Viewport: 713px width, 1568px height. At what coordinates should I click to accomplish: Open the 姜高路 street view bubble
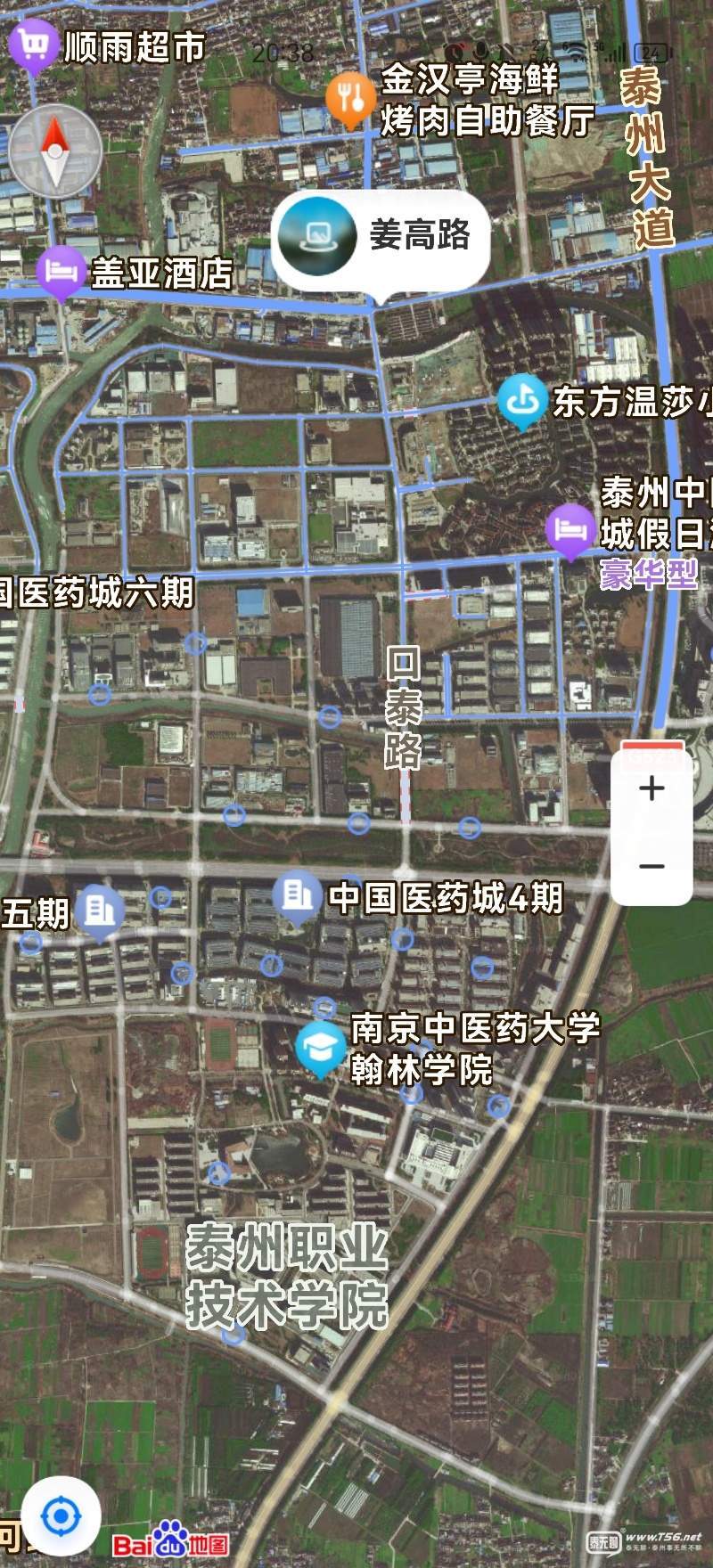pyautogui.click(x=381, y=236)
